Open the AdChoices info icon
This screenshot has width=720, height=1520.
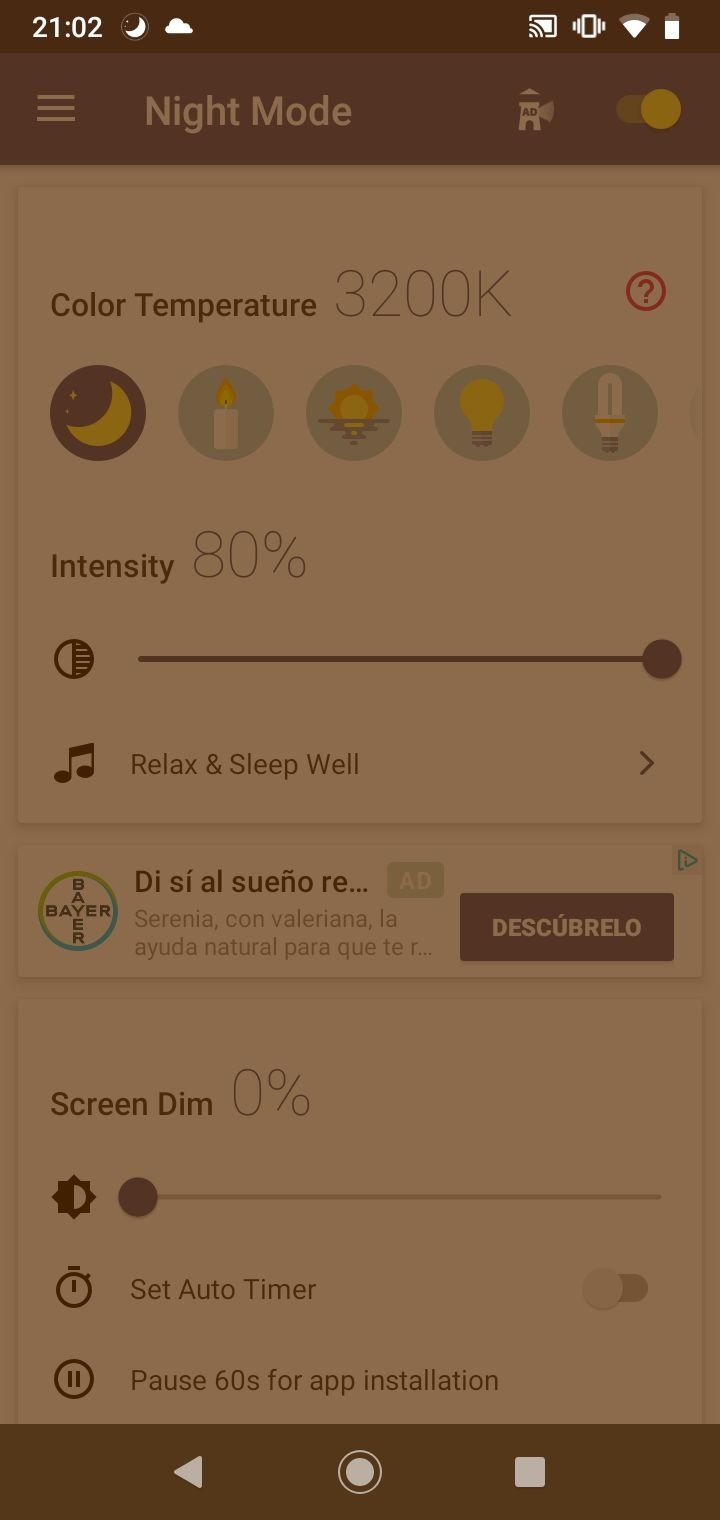pyautogui.click(x=687, y=860)
